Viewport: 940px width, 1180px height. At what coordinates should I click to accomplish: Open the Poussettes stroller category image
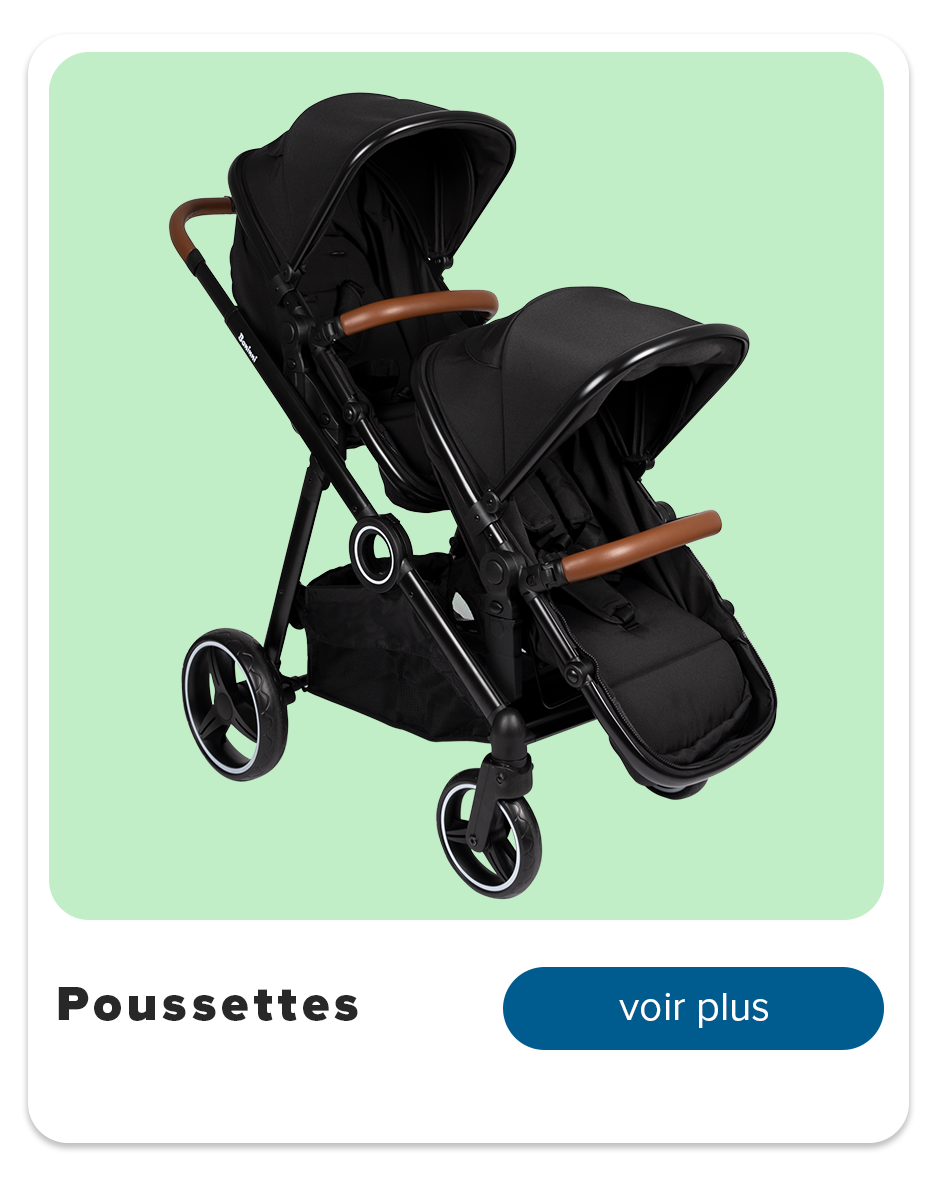coord(466,486)
